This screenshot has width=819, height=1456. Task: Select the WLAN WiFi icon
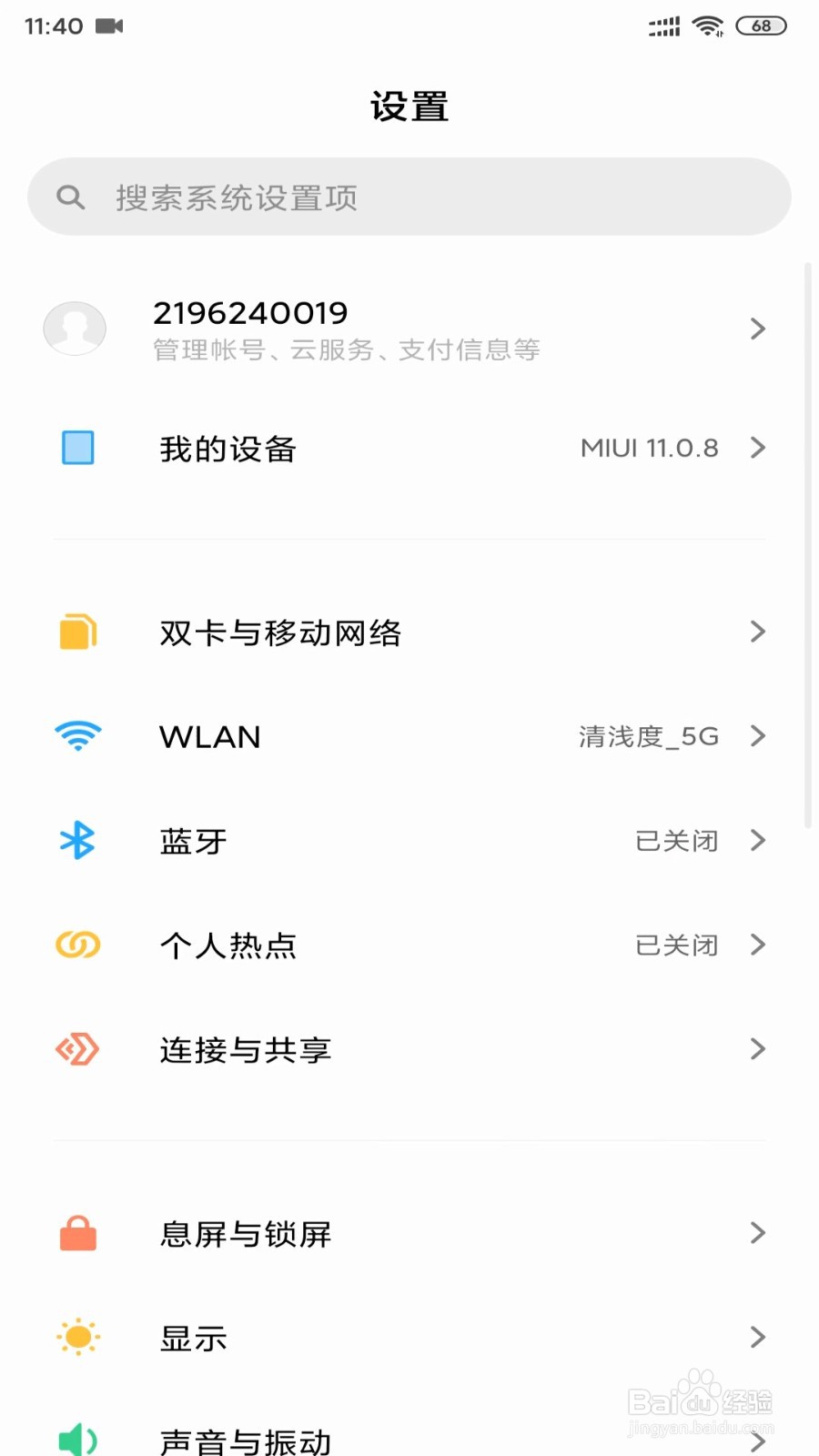coord(77,736)
